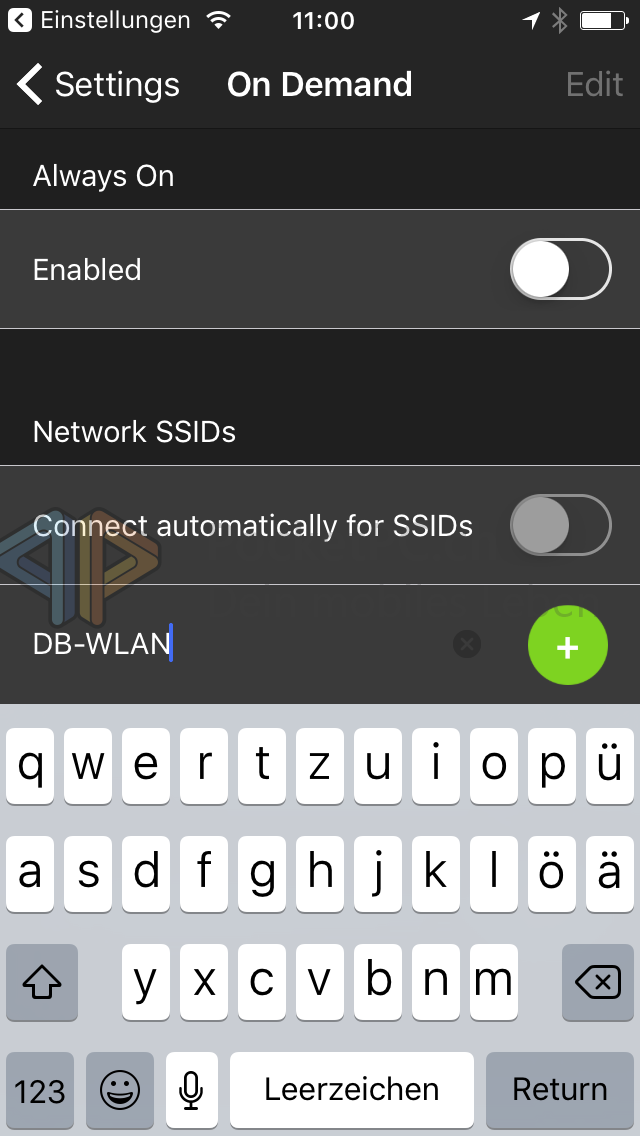Screen dimensions: 640x1136
Task: Tap the Return key on keyboard
Action: (559, 1089)
